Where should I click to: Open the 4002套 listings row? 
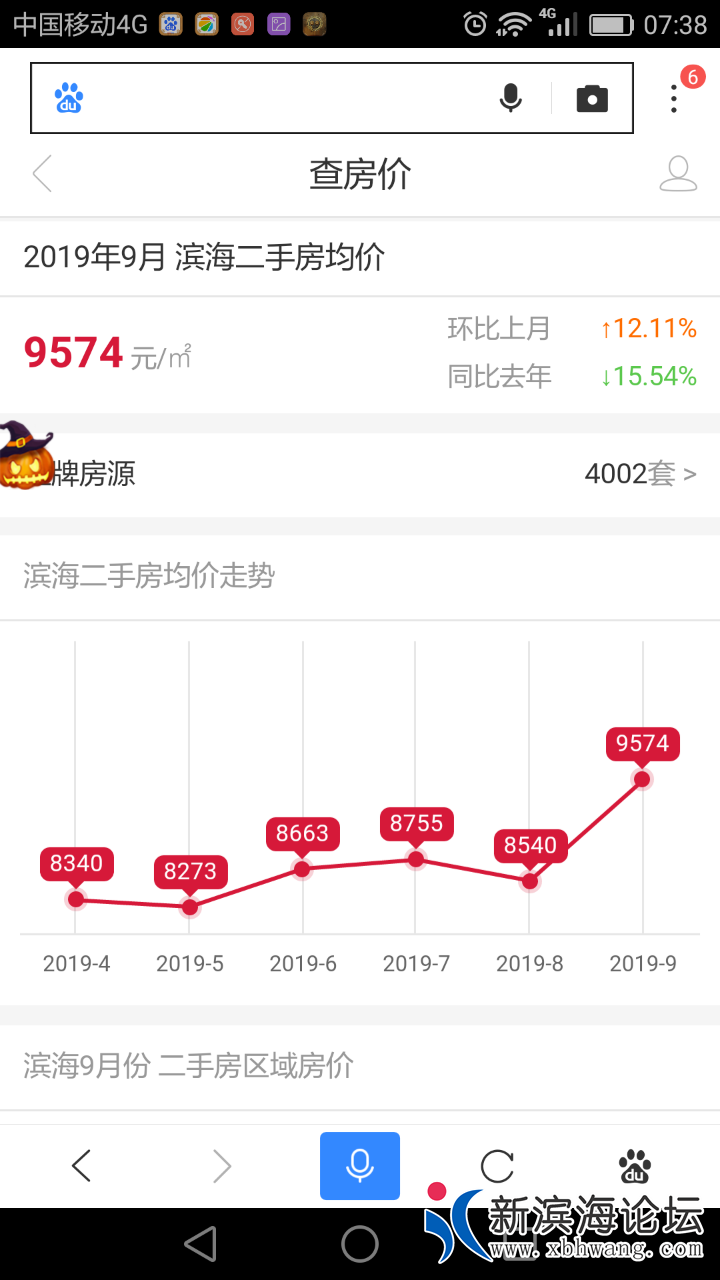[x=640, y=473]
